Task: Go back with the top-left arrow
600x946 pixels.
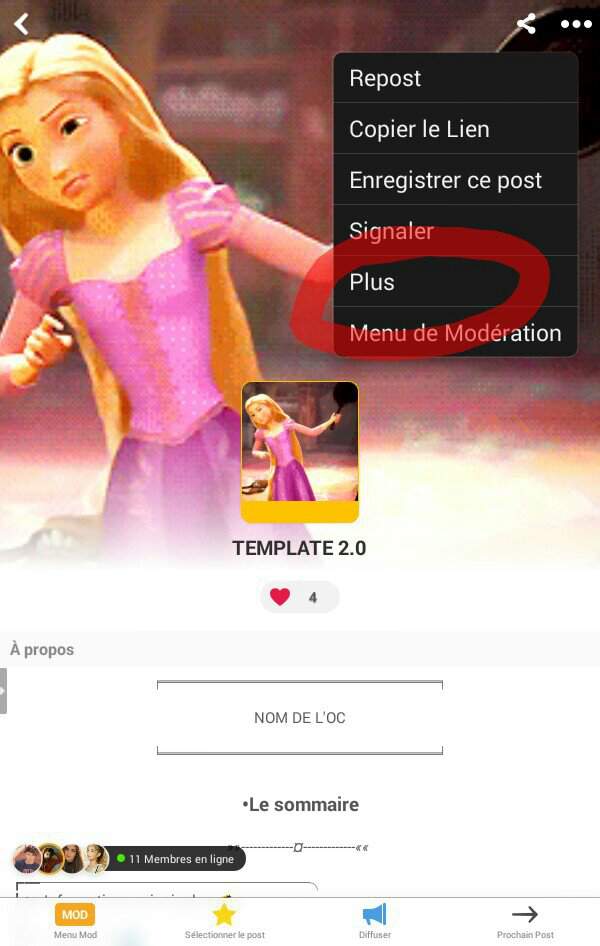Action: point(21,24)
